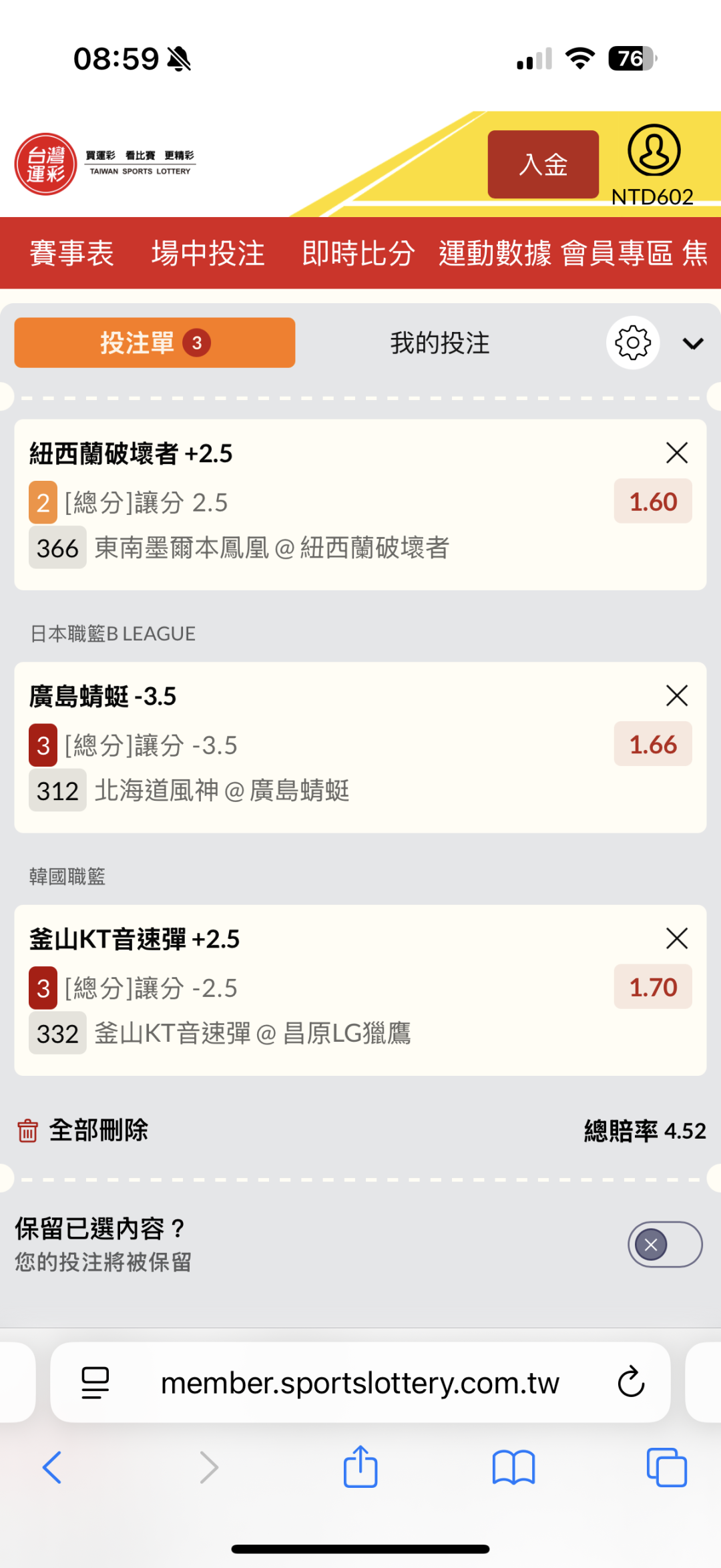The height and width of the screenshot is (1568, 721).
Task: Remove the 紐西蘭破壞者 +2.5 selection
Action: (x=676, y=453)
